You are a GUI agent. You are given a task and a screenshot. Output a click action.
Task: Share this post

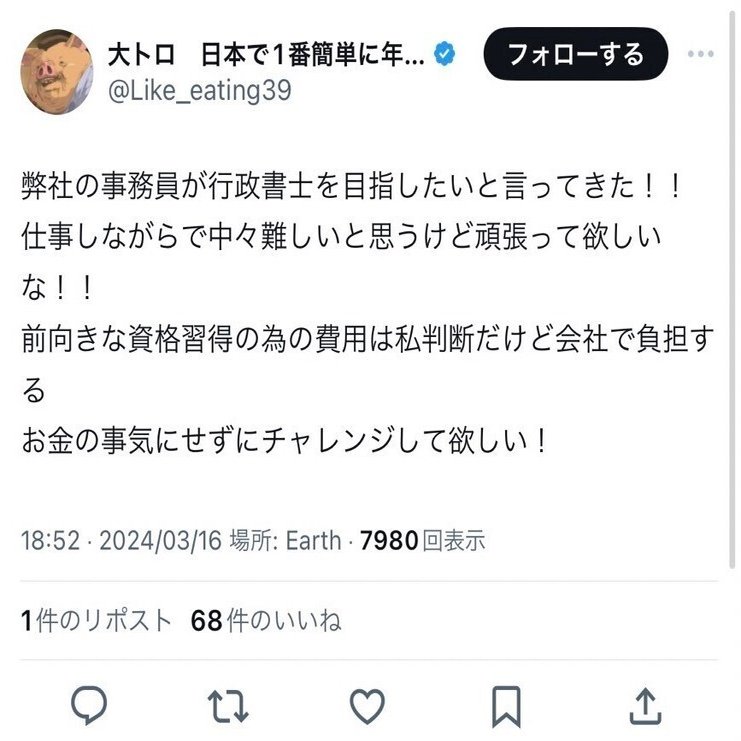click(x=646, y=704)
